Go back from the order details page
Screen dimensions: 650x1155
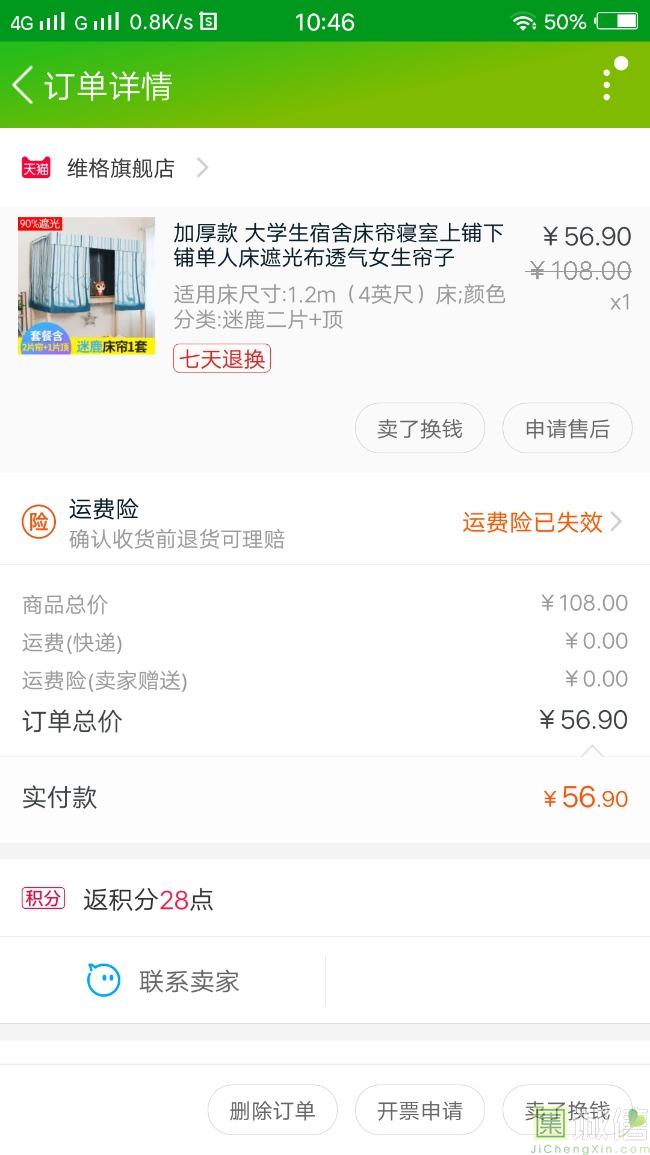pos(24,86)
